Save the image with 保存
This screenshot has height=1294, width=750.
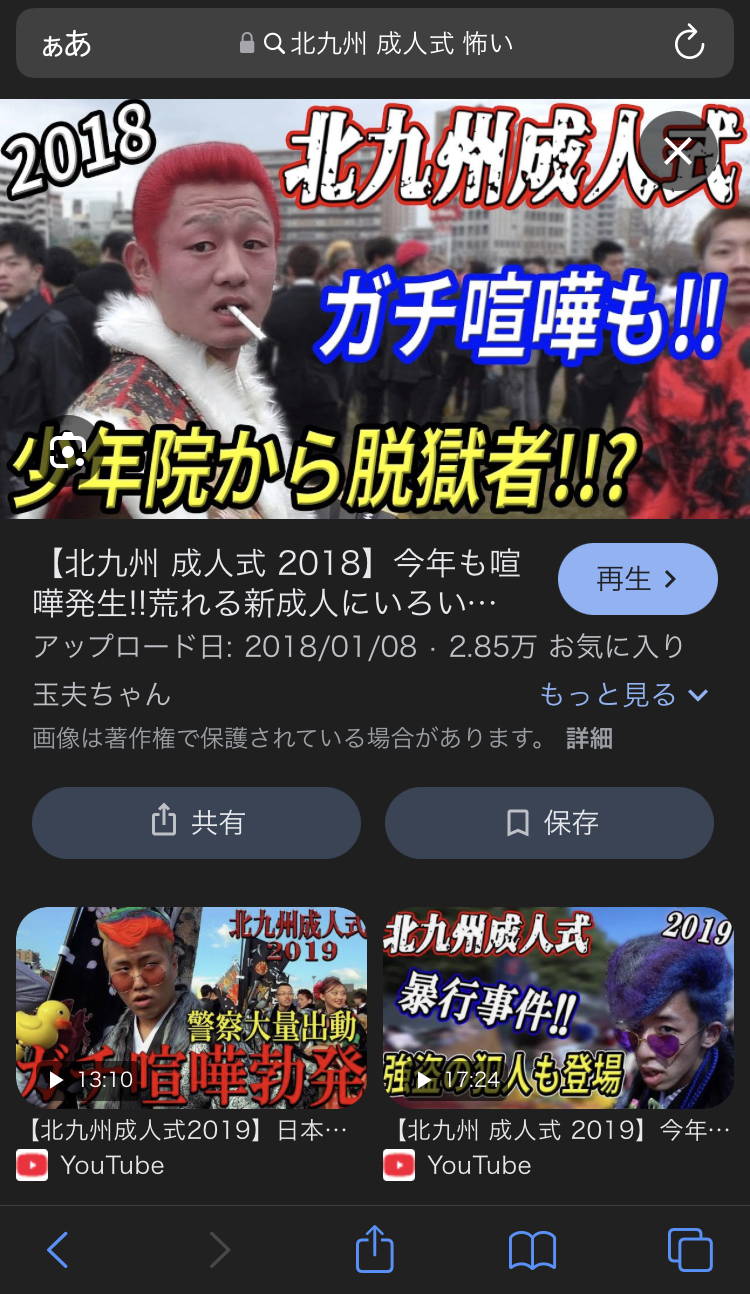(x=549, y=822)
